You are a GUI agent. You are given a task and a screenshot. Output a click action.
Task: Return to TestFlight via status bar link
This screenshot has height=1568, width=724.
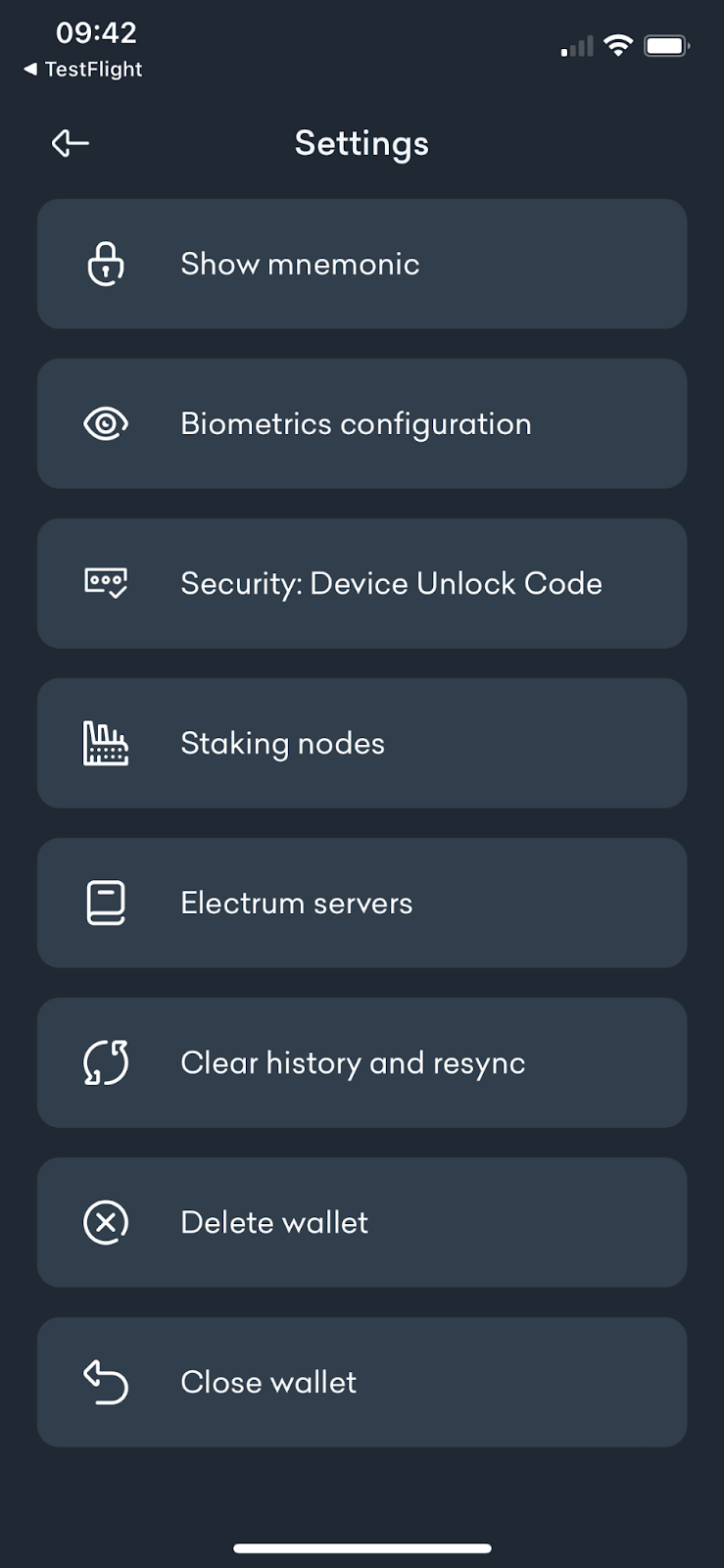tap(83, 70)
